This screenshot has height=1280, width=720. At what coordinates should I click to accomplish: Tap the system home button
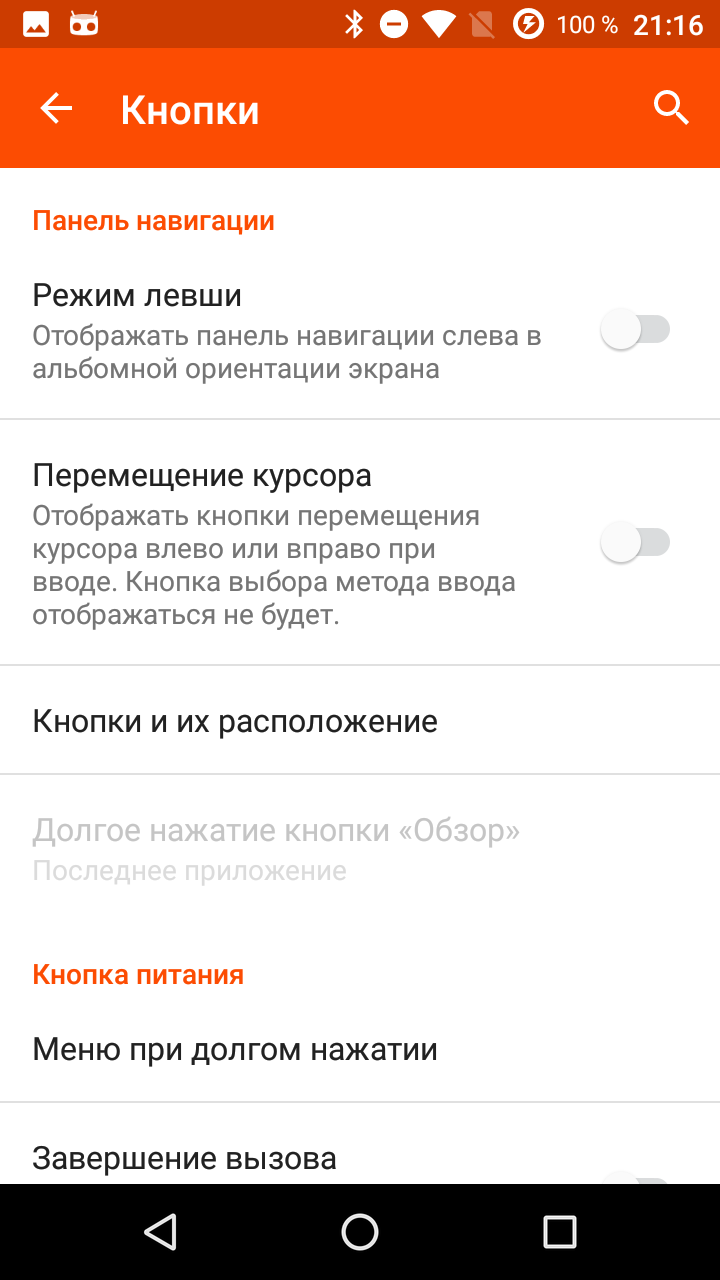(360, 1232)
